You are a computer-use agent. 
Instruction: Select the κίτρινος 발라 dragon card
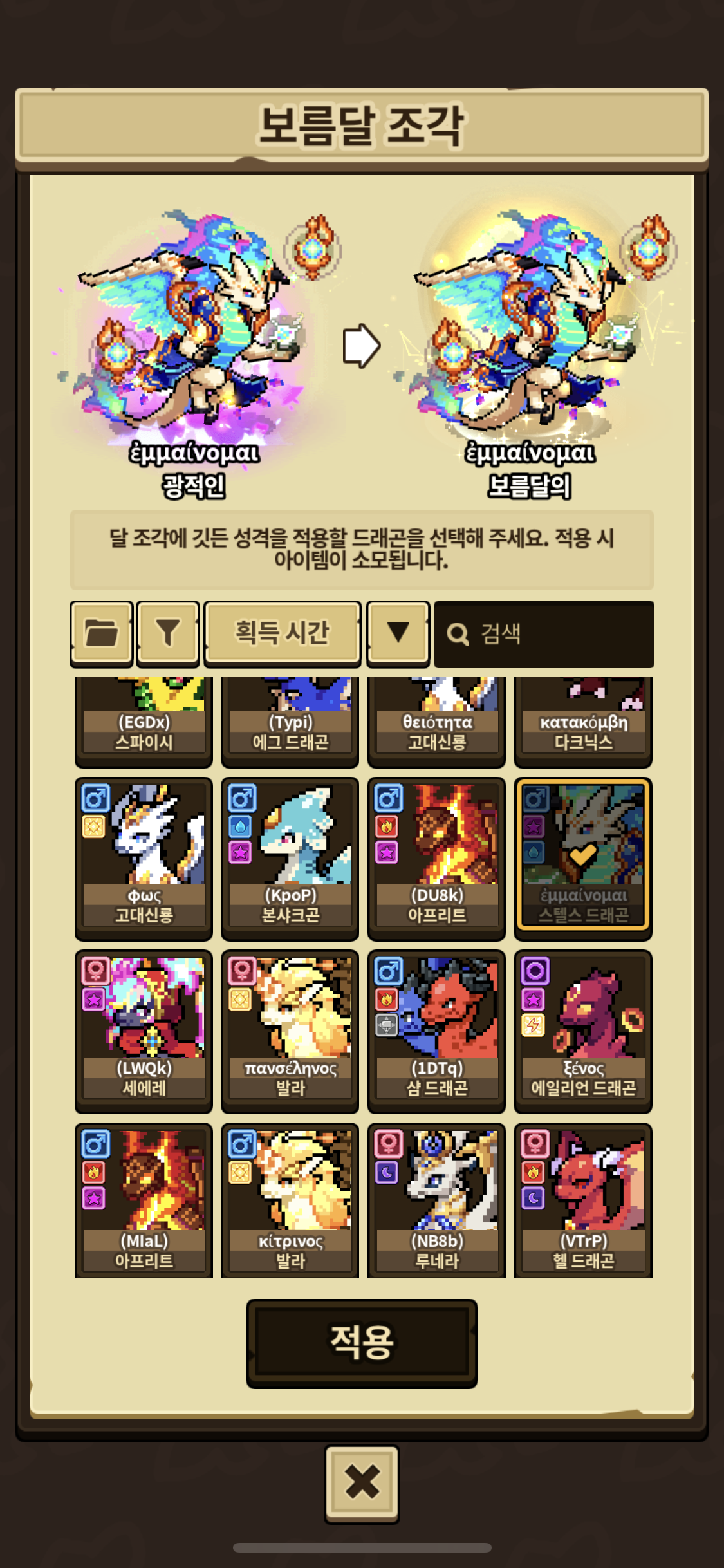[x=290, y=1200]
